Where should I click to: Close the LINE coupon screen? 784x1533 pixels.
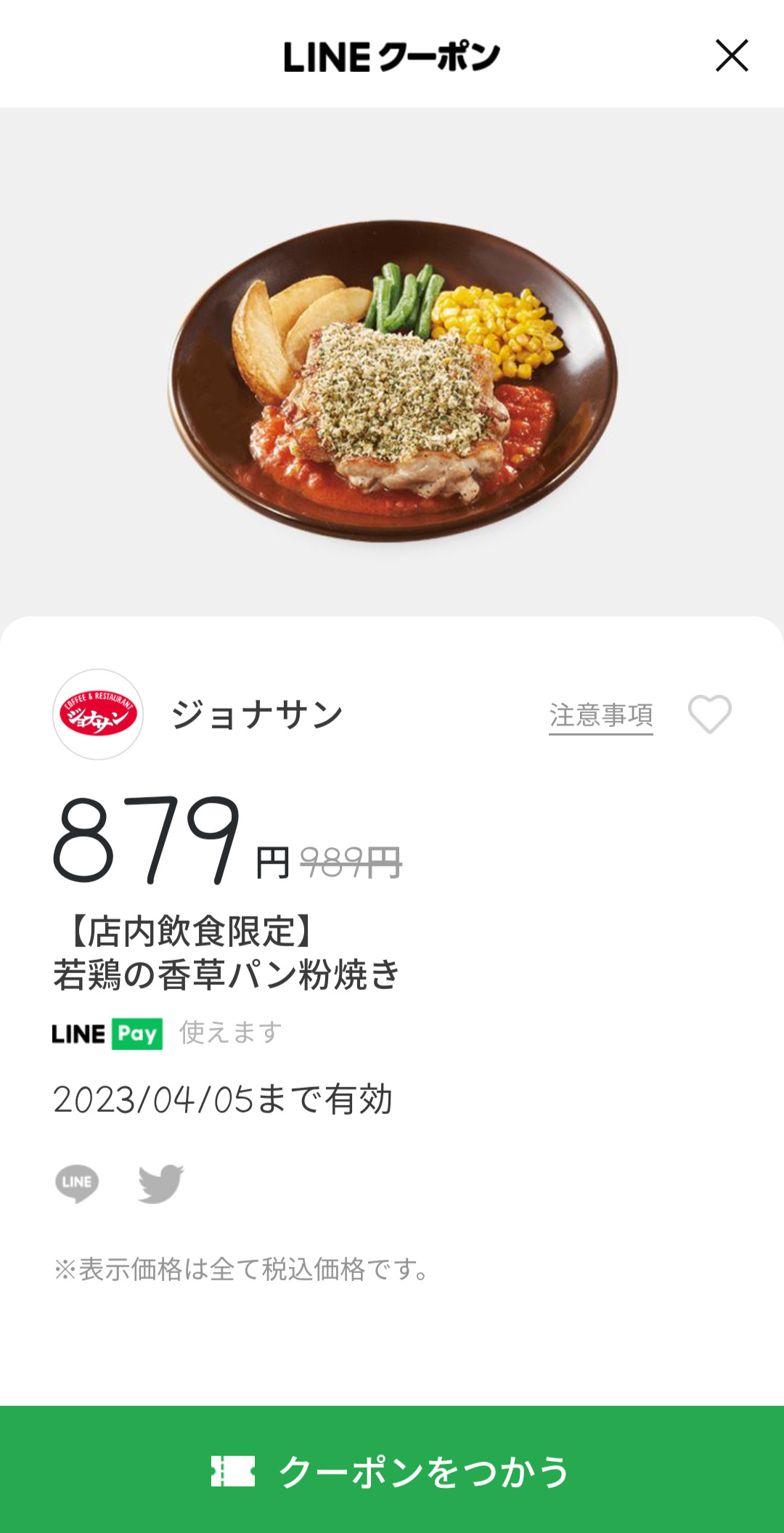(x=731, y=56)
